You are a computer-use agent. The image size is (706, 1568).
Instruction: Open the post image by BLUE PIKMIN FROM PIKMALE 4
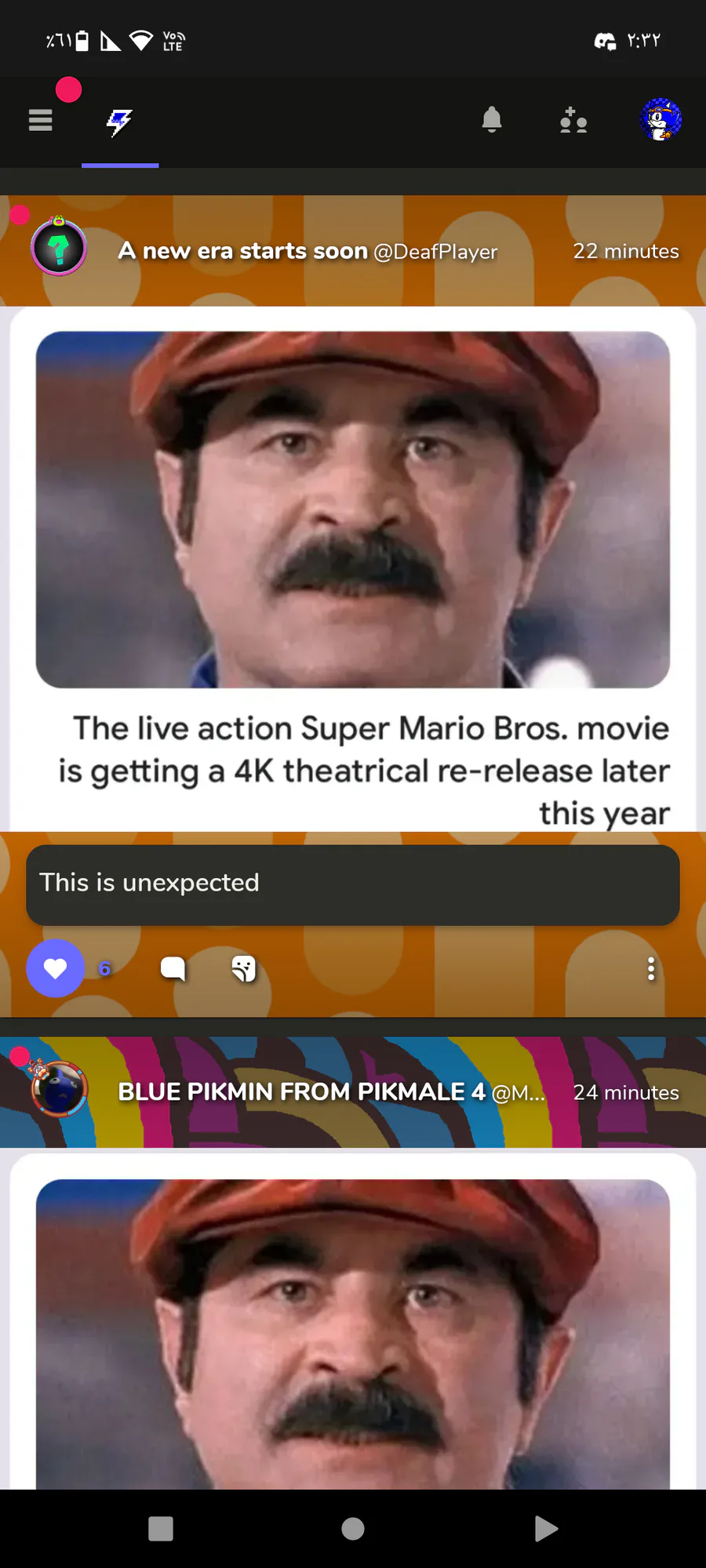pos(353,1334)
